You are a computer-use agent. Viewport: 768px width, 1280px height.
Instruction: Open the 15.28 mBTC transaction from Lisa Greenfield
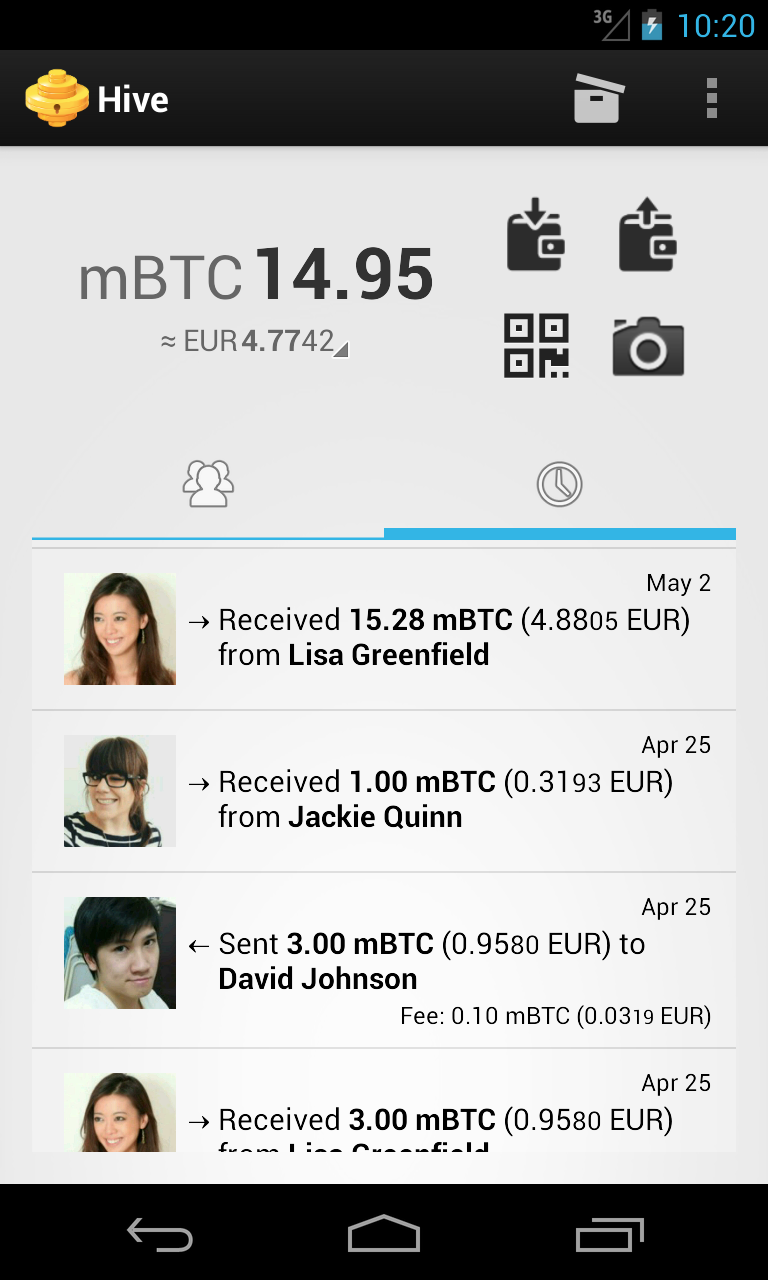pos(384,629)
